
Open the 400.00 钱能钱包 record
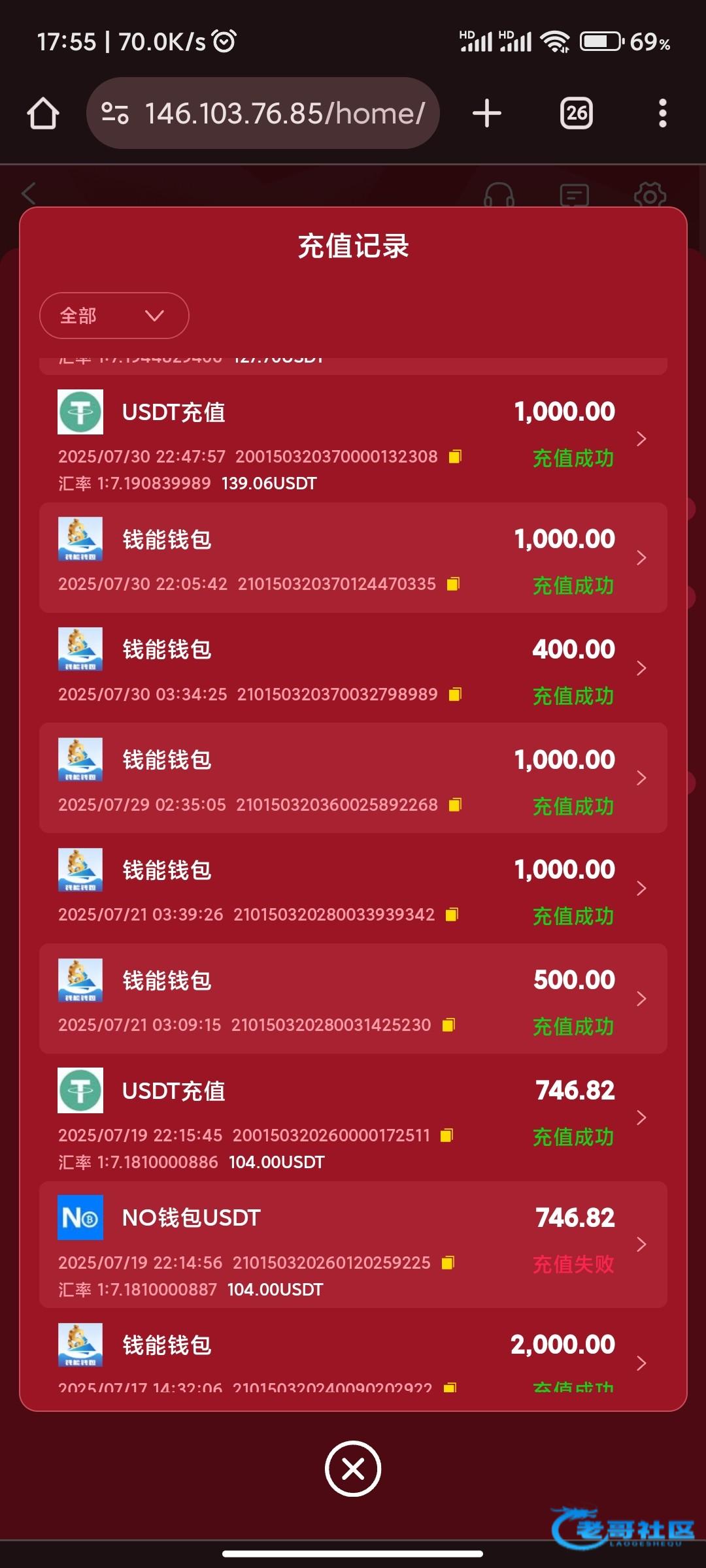353,668
